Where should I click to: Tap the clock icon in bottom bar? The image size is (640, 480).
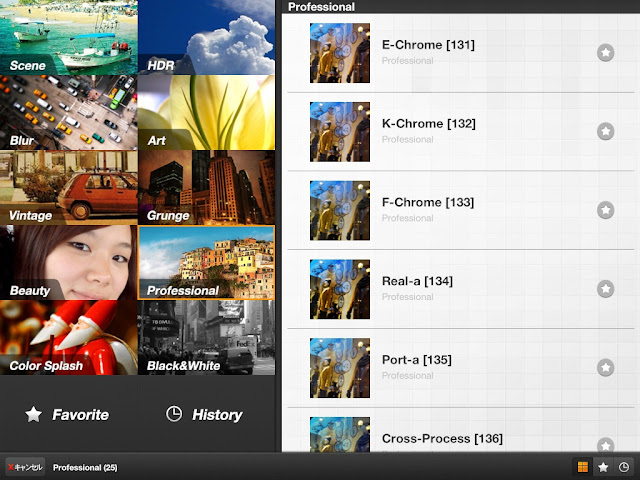pos(624,467)
